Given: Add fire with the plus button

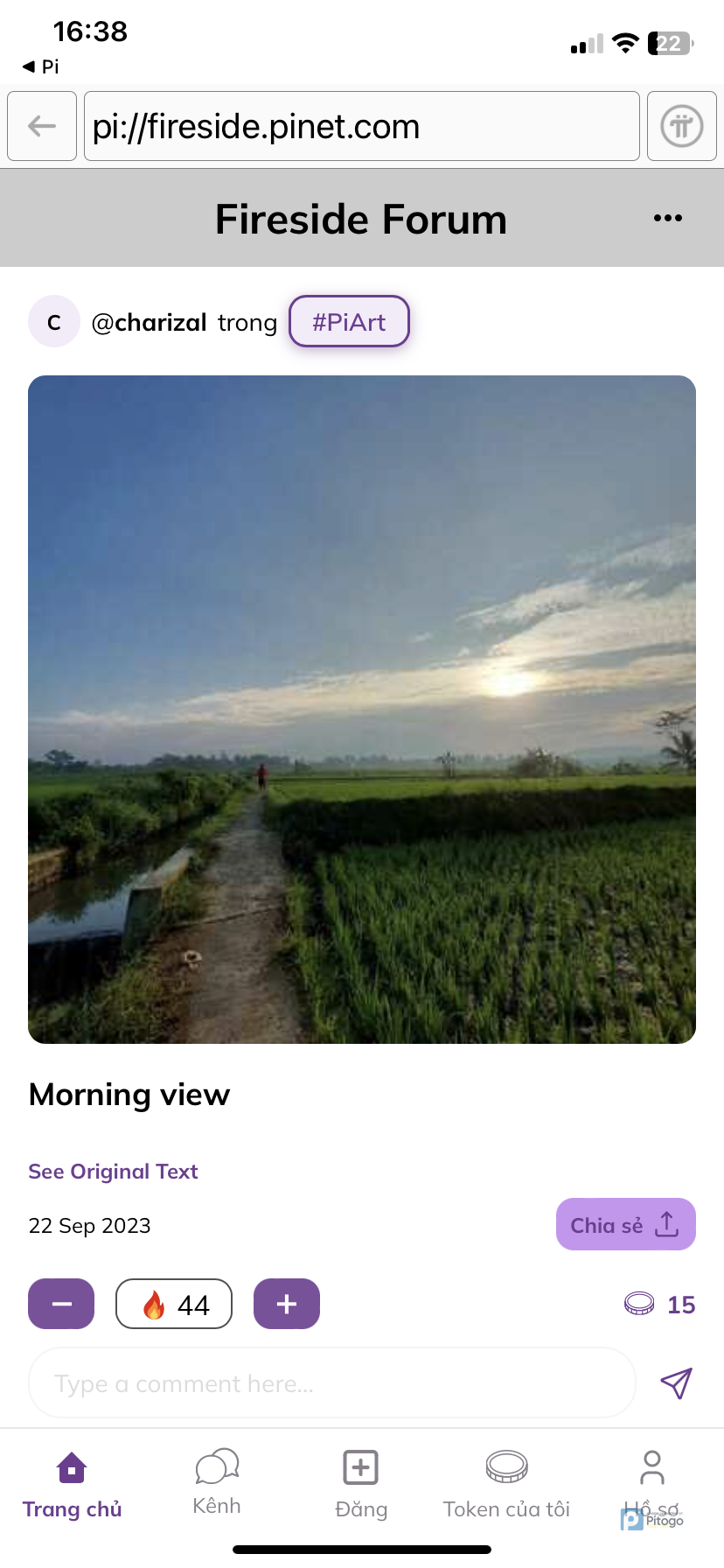Looking at the screenshot, I should pyautogui.click(x=286, y=1304).
